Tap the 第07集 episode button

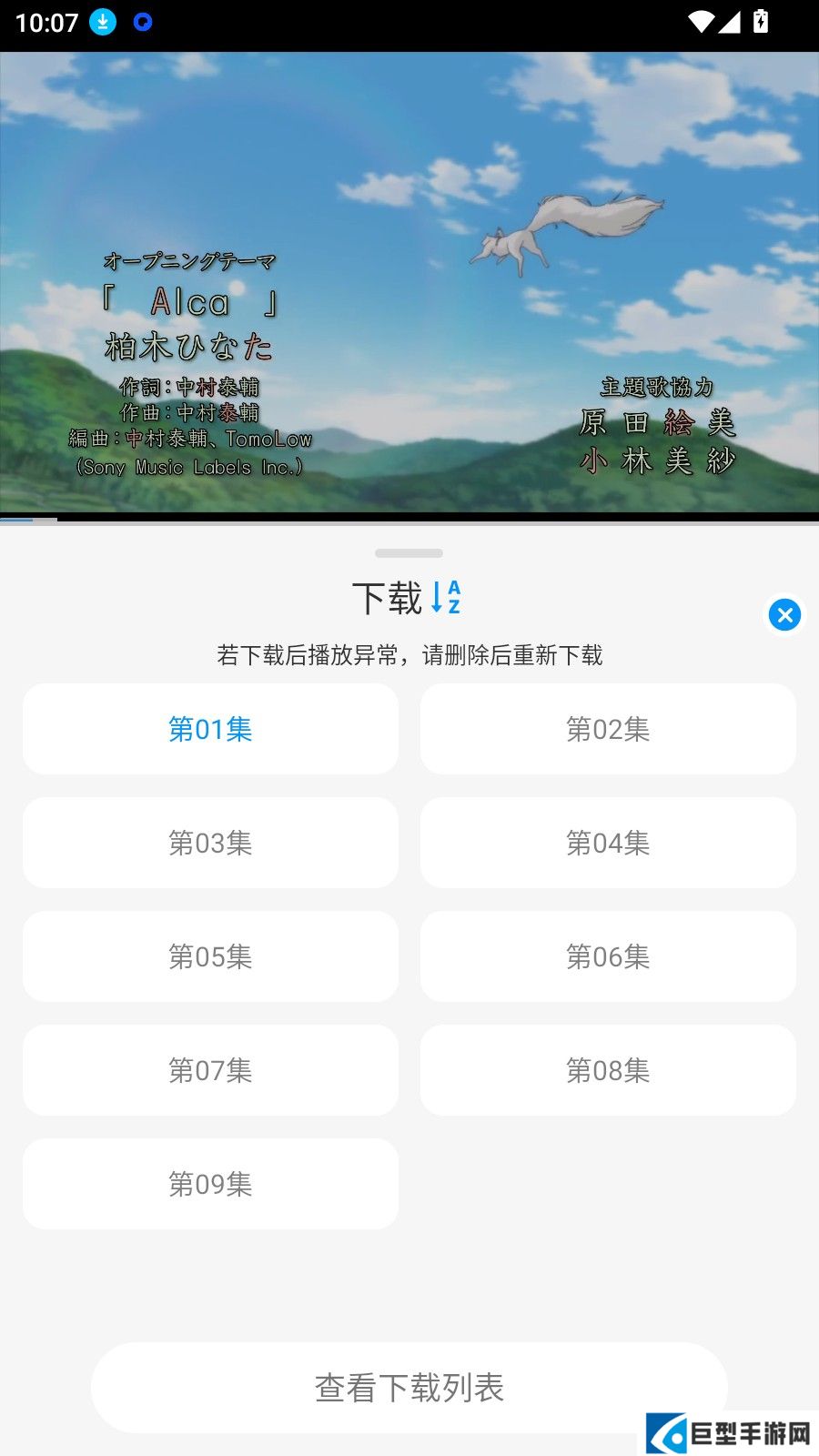pos(210,1070)
